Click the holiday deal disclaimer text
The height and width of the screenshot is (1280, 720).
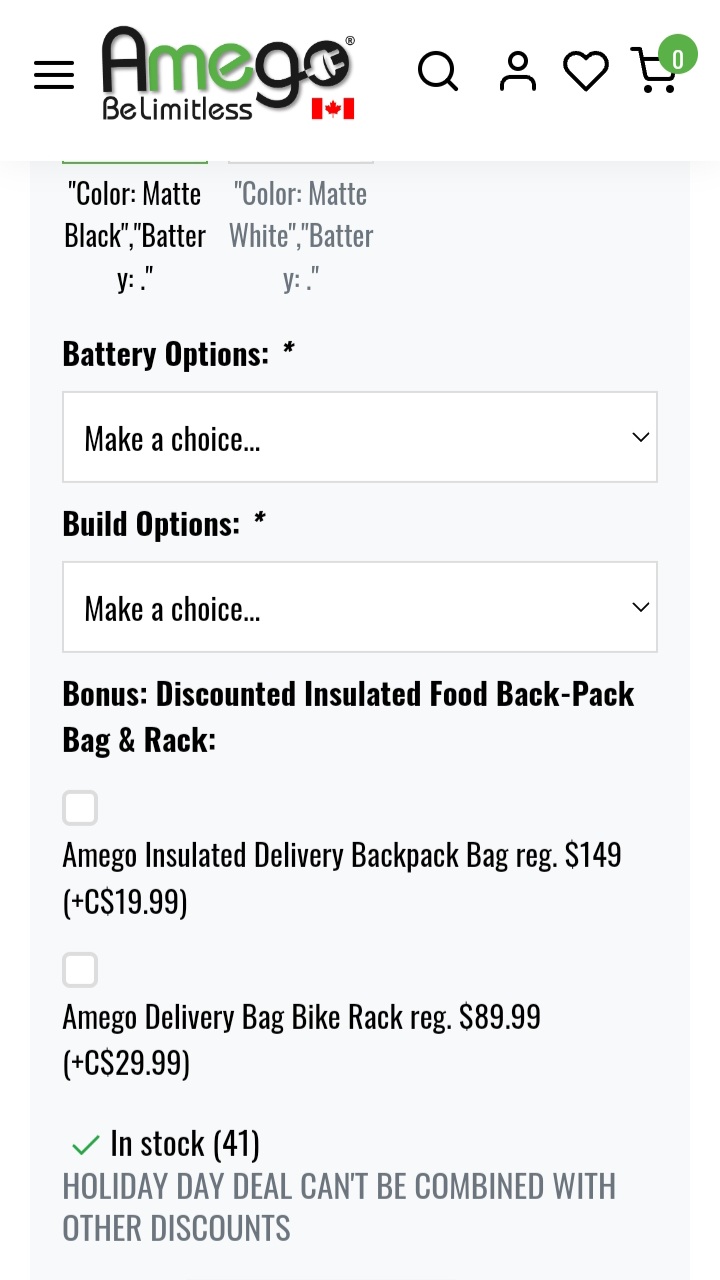click(339, 1206)
